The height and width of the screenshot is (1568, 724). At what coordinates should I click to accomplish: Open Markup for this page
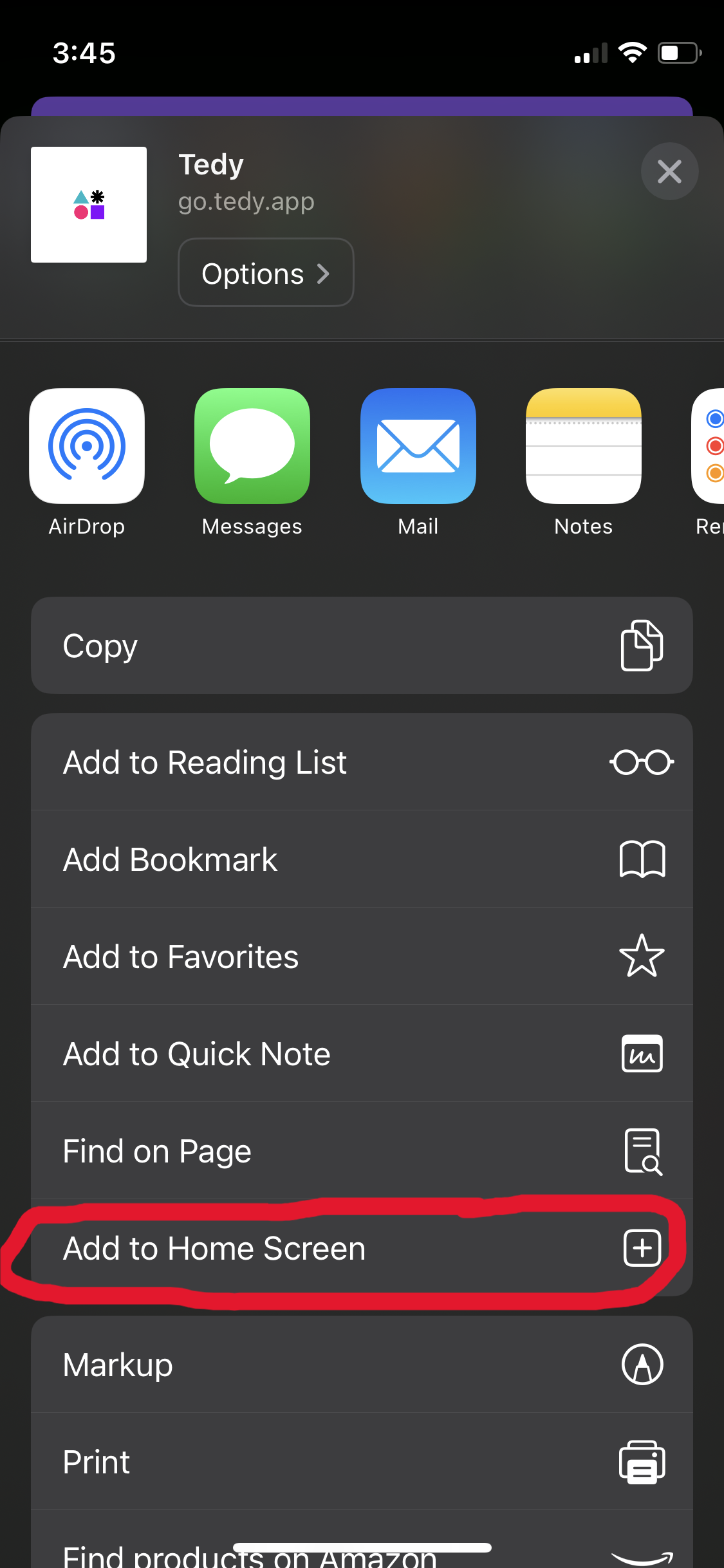(x=362, y=1365)
